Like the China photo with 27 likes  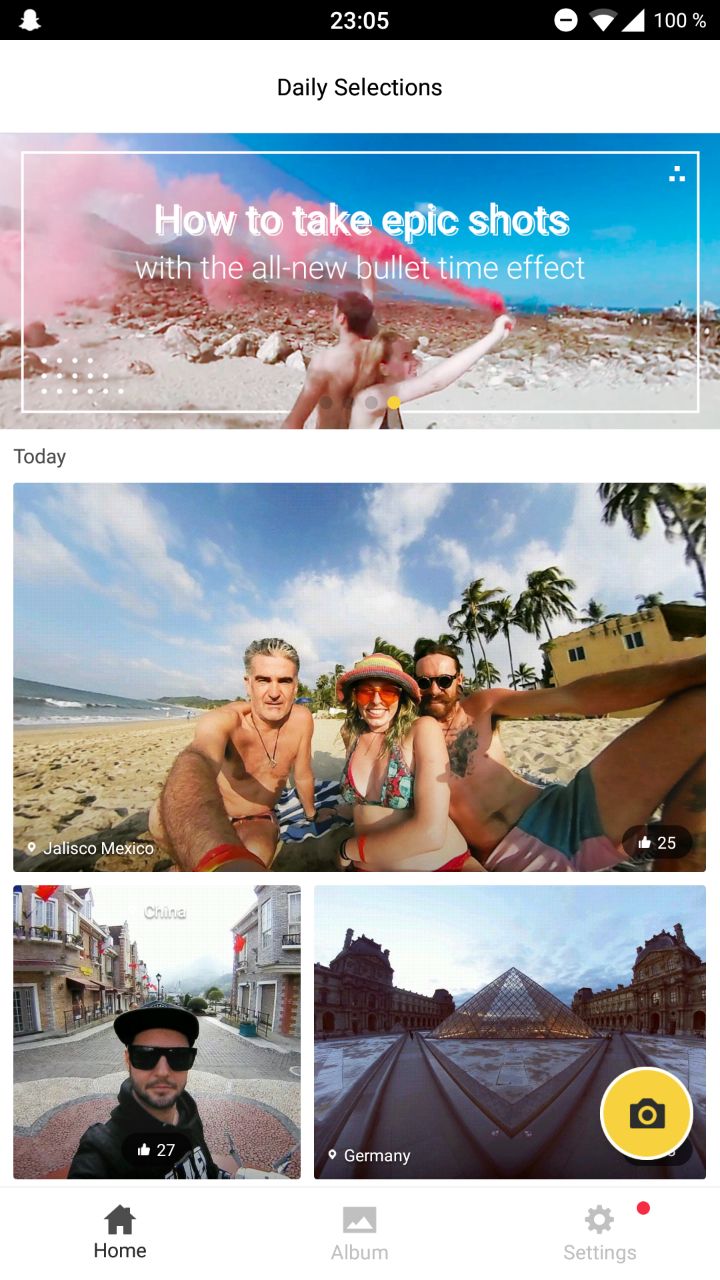(156, 1150)
